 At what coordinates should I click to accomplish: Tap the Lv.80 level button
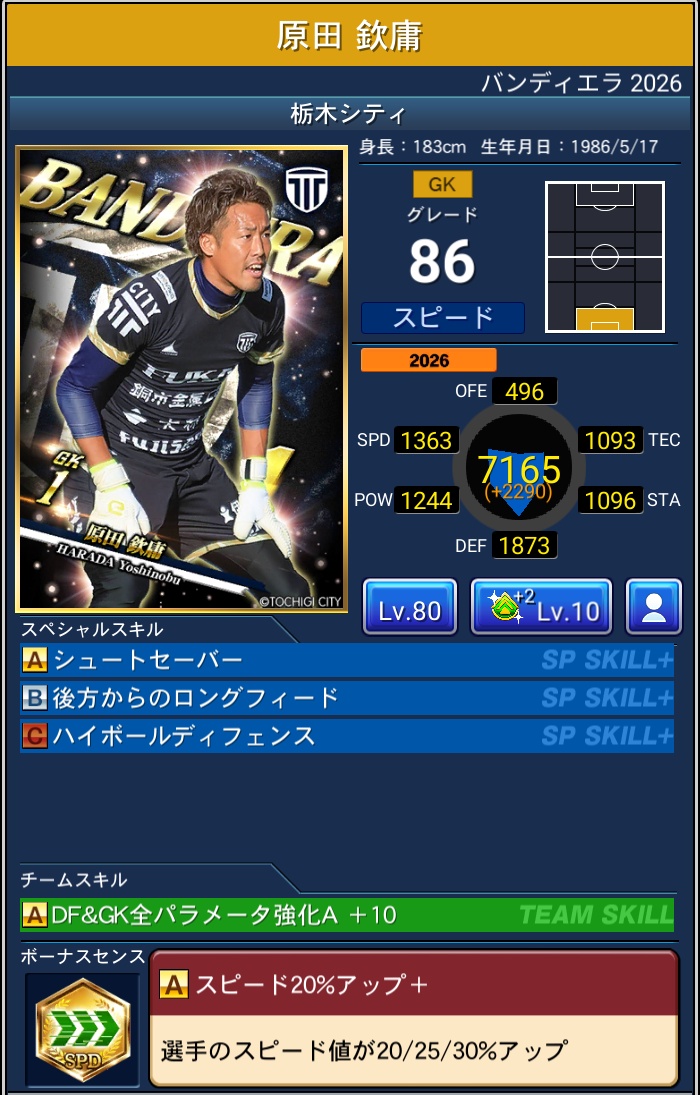[x=409, y=607]
